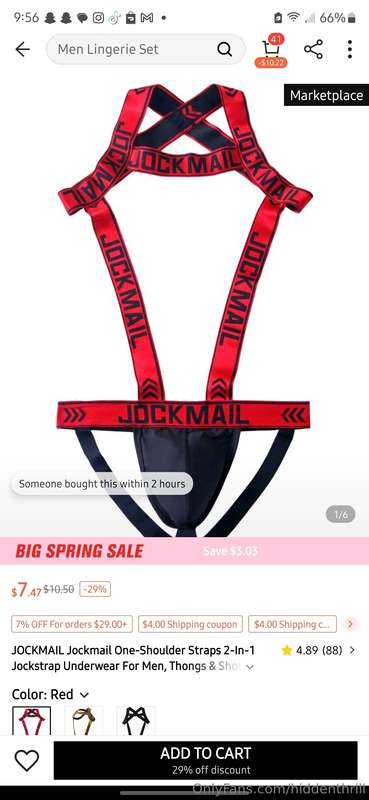
Task: Open the 4.89 rating reviews
Action: [x=318, y=651]
